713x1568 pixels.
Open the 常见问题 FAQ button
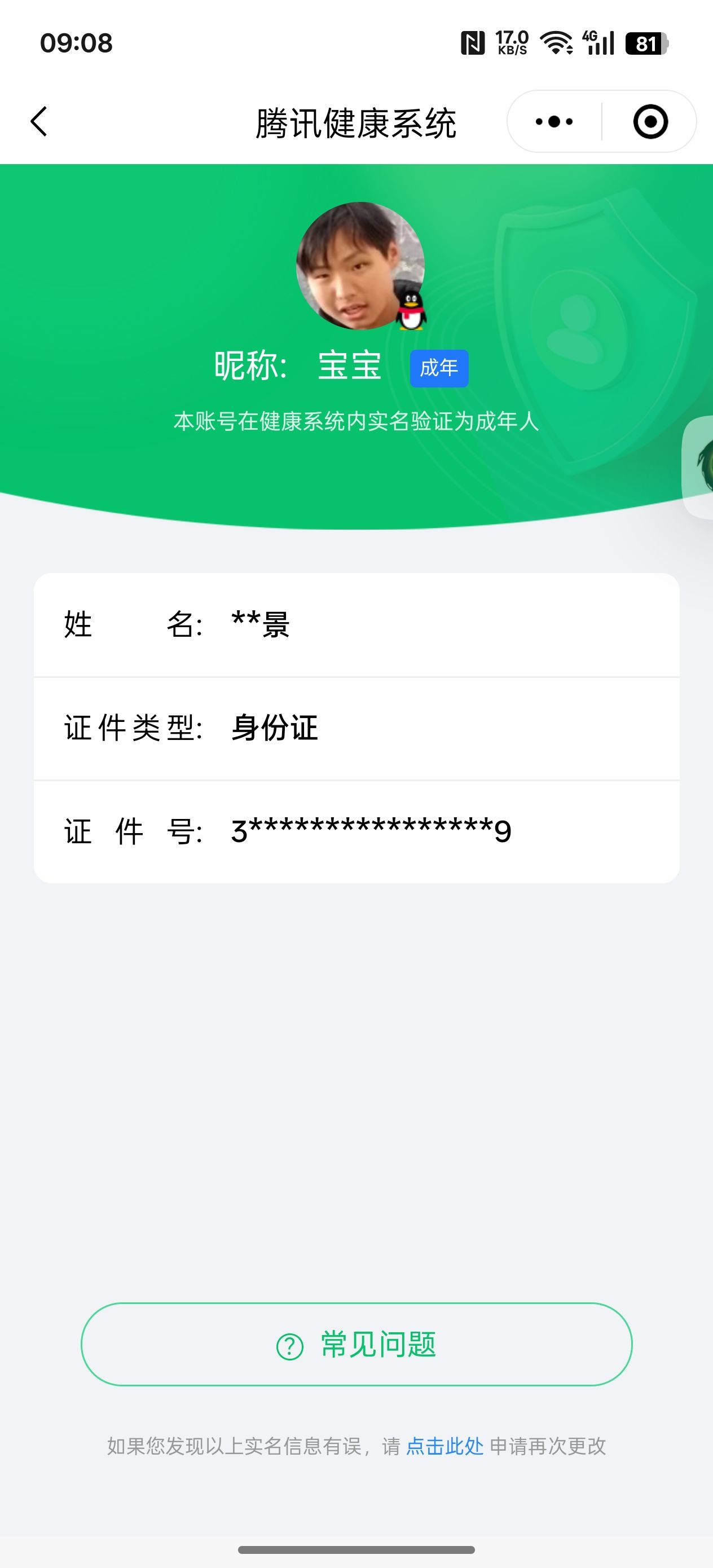pyautogui.click(x=357, y=1344)
